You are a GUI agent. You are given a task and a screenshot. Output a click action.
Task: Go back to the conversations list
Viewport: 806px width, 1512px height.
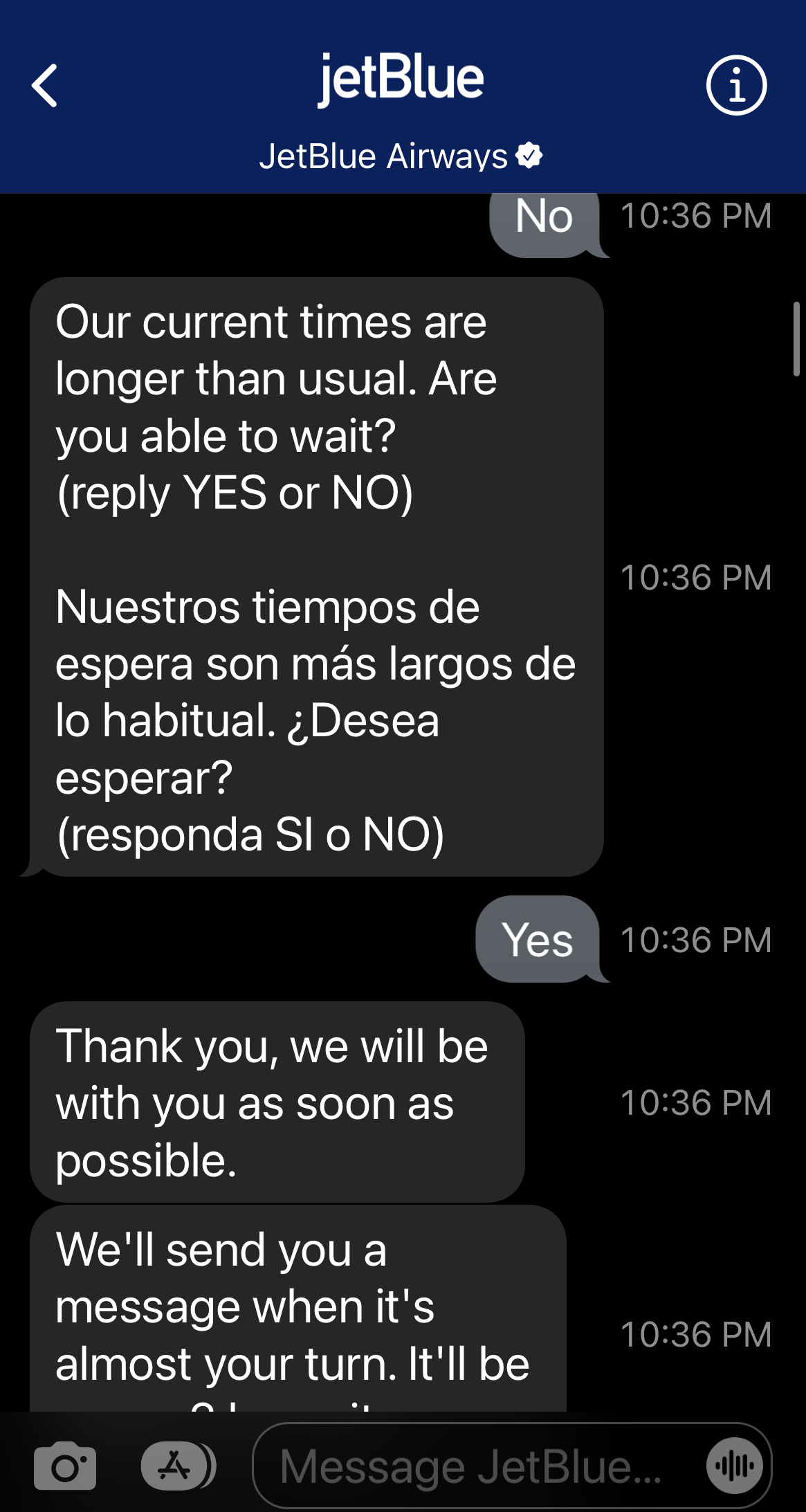46,86
